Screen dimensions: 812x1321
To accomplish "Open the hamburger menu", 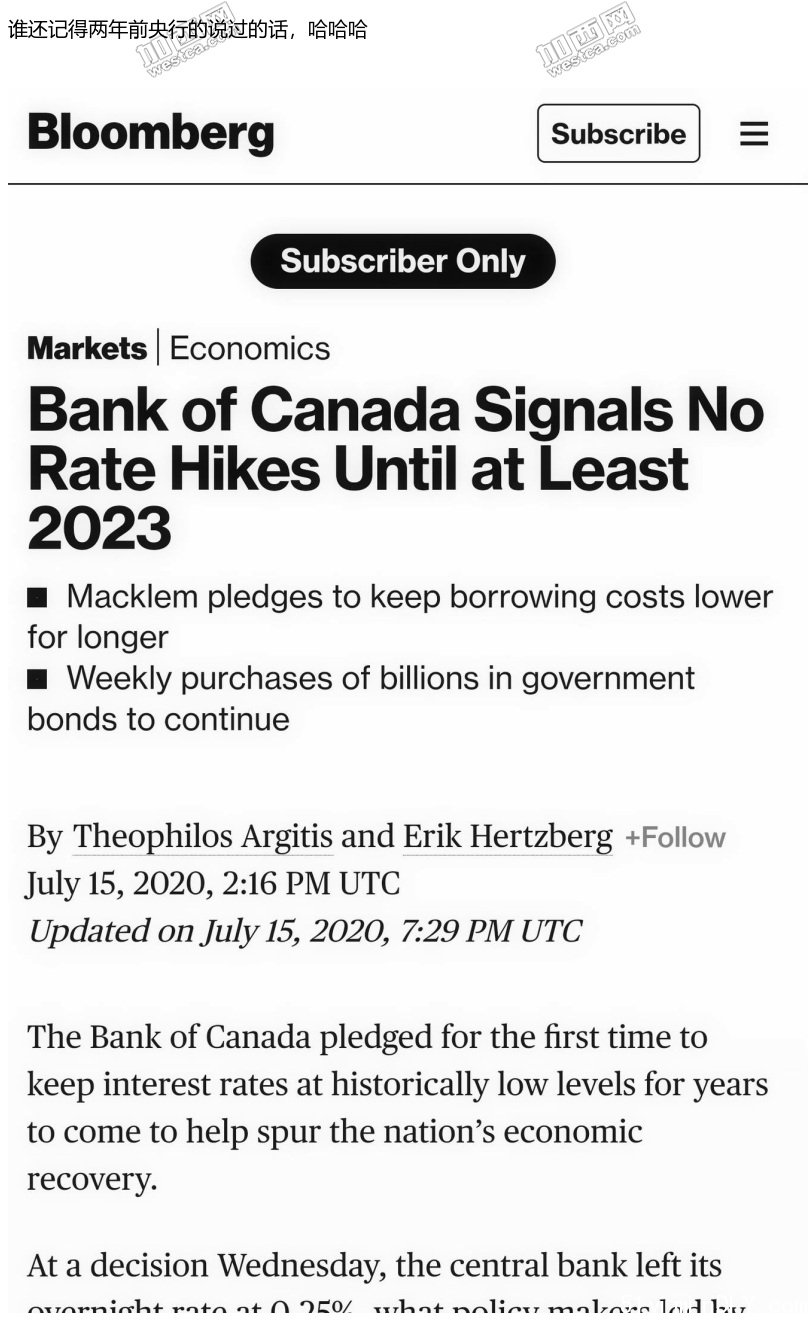I will pyautogui.click(x=754, y=134).
